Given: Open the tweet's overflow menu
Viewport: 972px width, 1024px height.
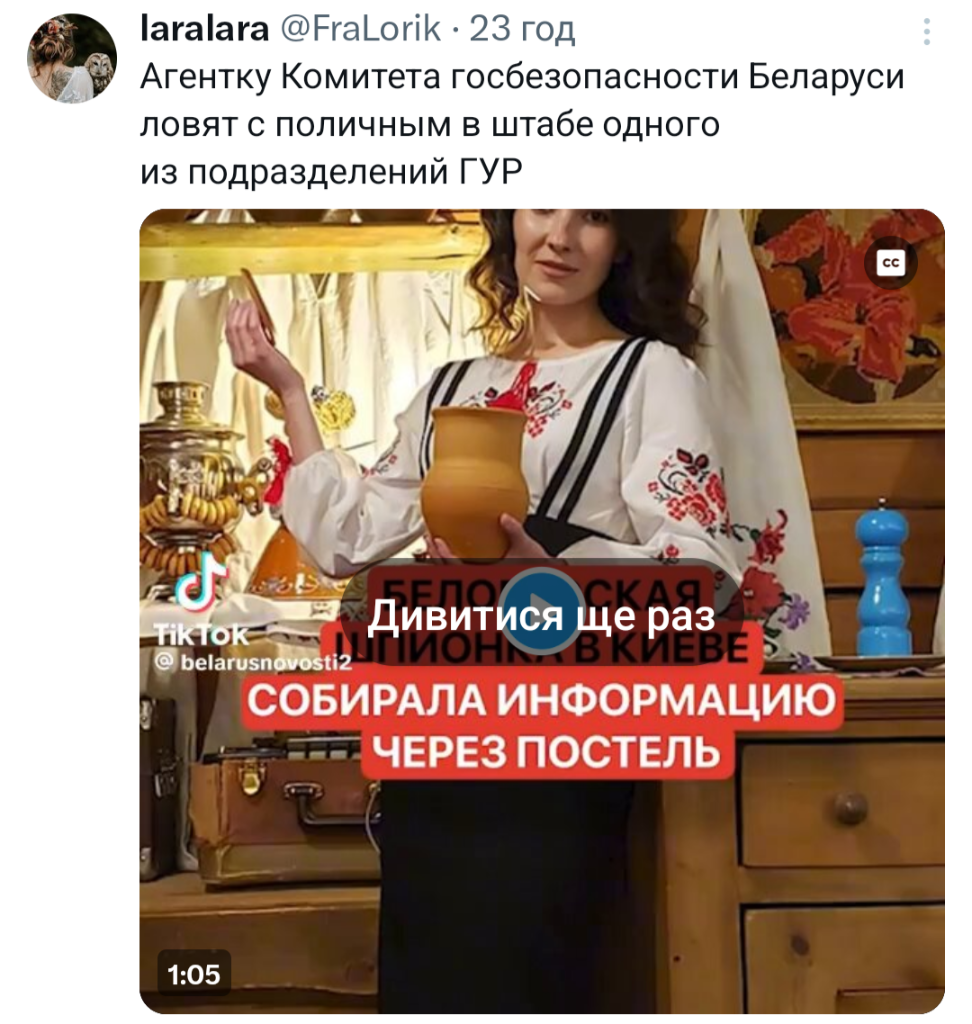Looking at the screenshot, I should pyautogui.click(x=927, y=33).
